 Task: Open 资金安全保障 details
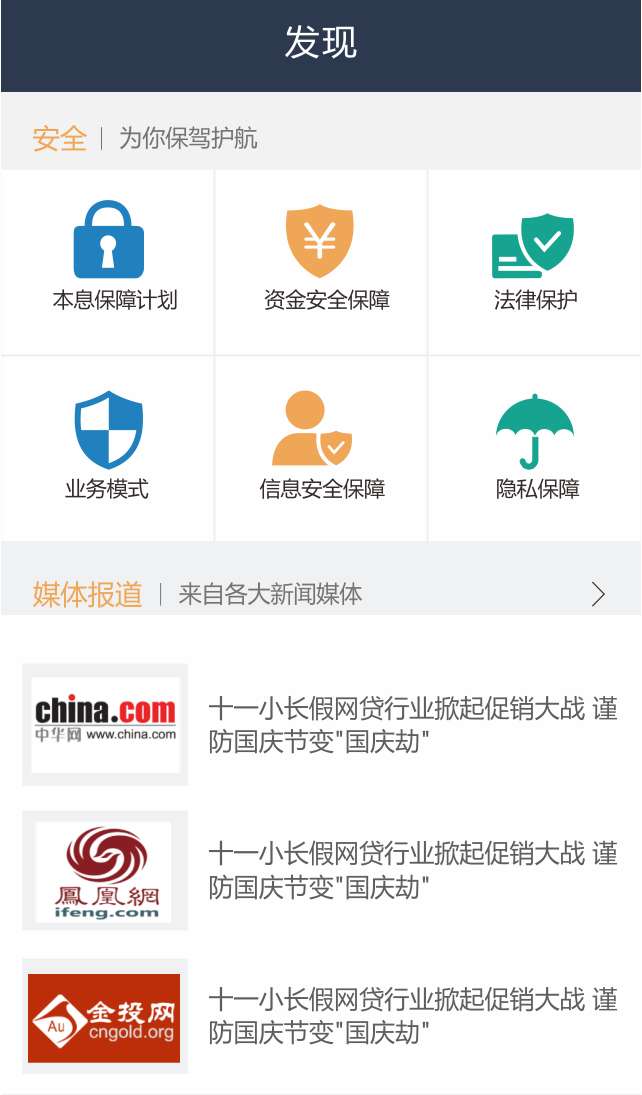[321, 262]
